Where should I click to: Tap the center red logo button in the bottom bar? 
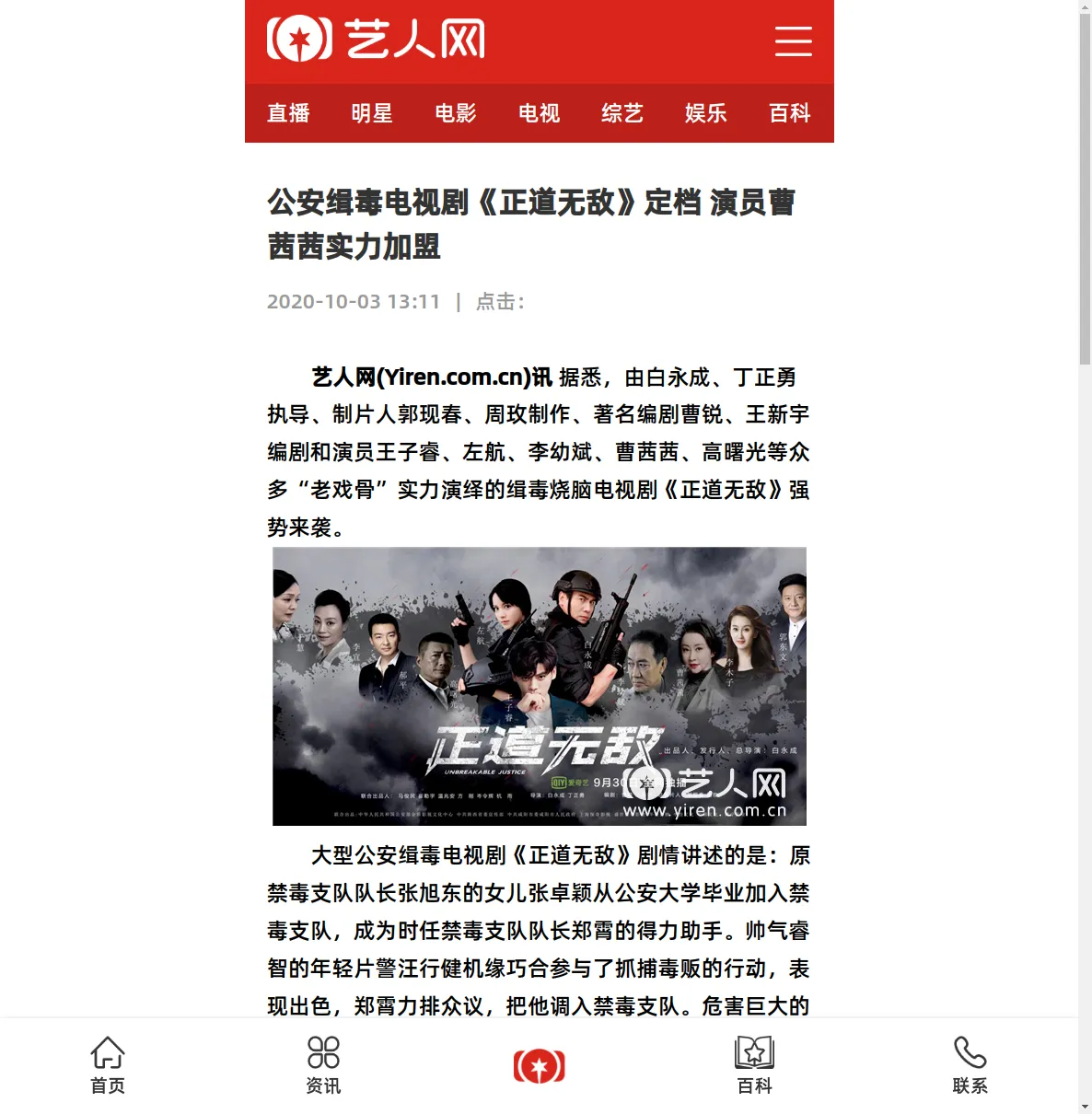tap(539, 1067)
